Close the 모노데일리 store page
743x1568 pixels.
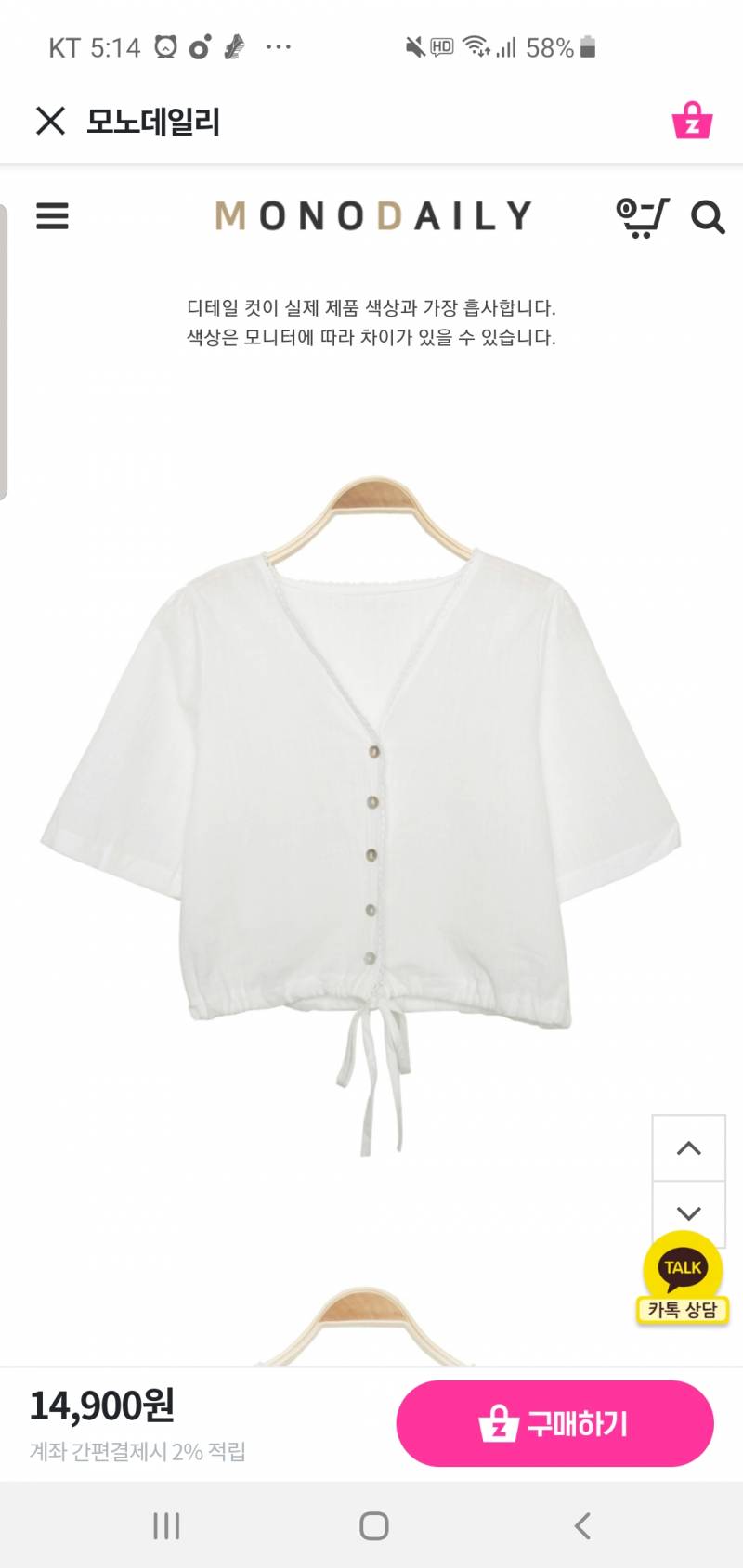[50, 121]
